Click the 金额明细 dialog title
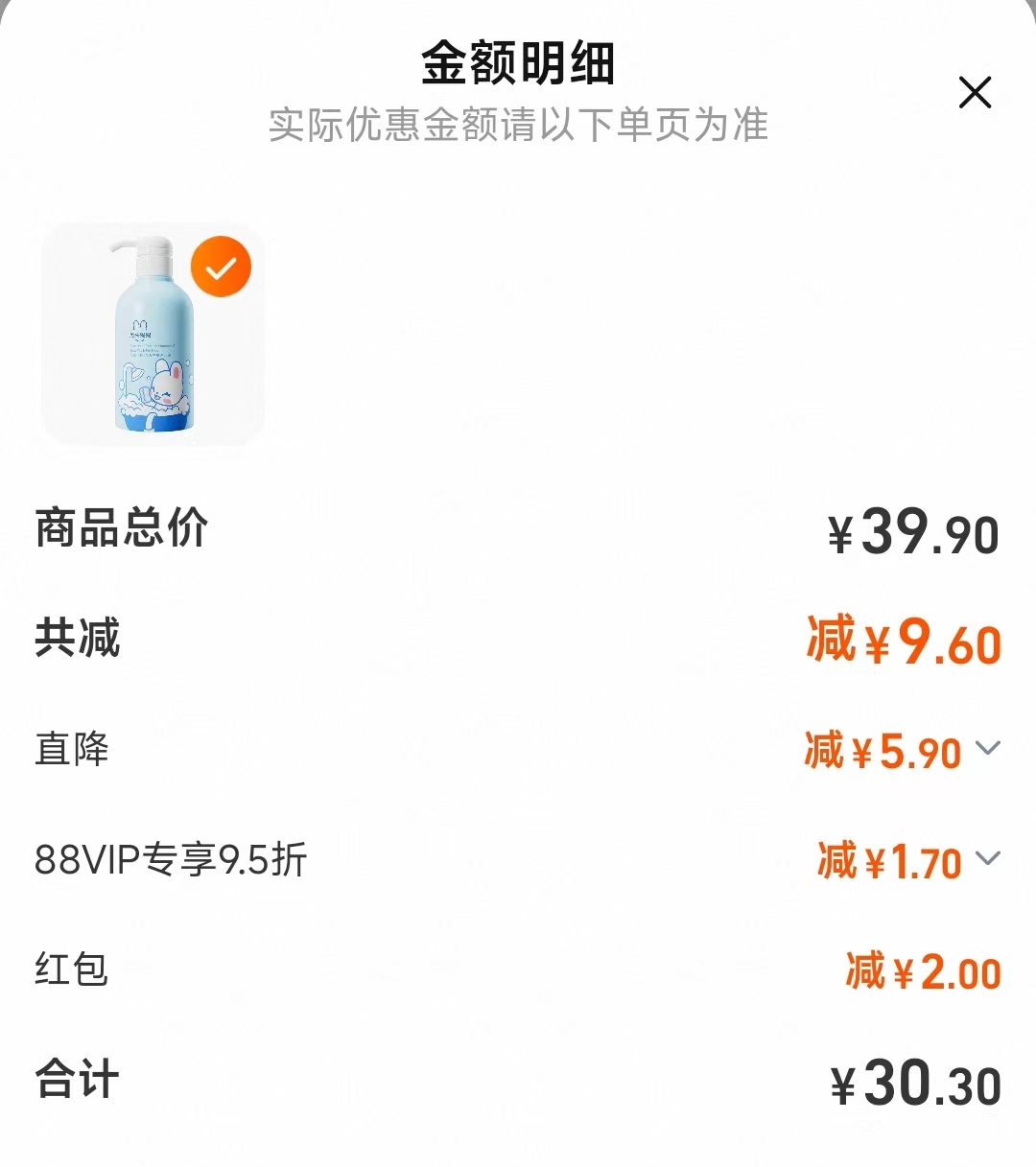Viewport: 1036px width, 1167px height. (518, 65)
